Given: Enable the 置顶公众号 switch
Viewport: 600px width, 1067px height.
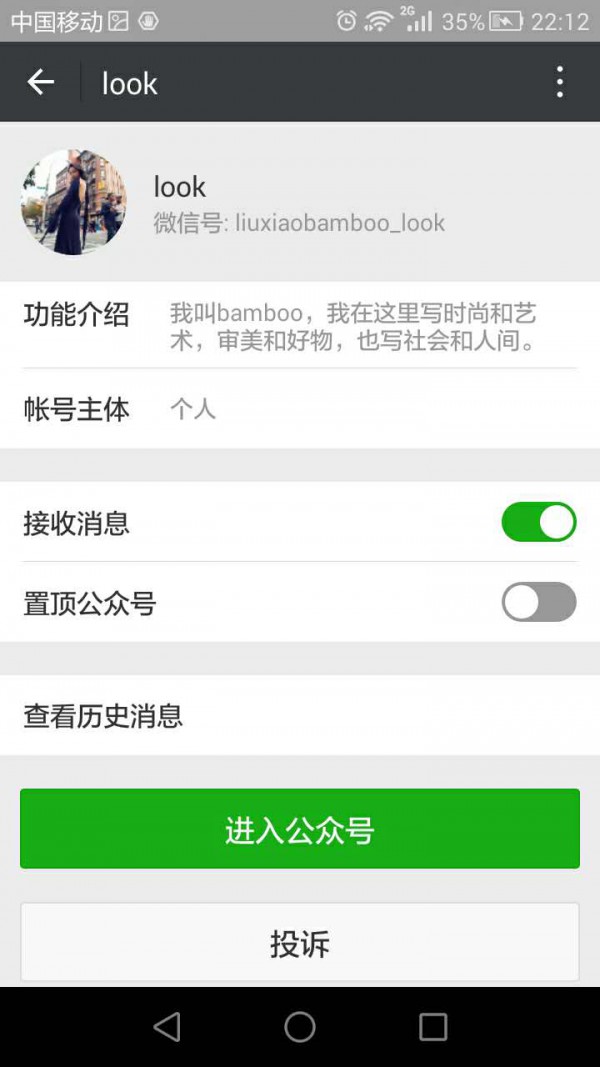Looking at the screenshot, I should pyautogui.click(x=539, y=602).
